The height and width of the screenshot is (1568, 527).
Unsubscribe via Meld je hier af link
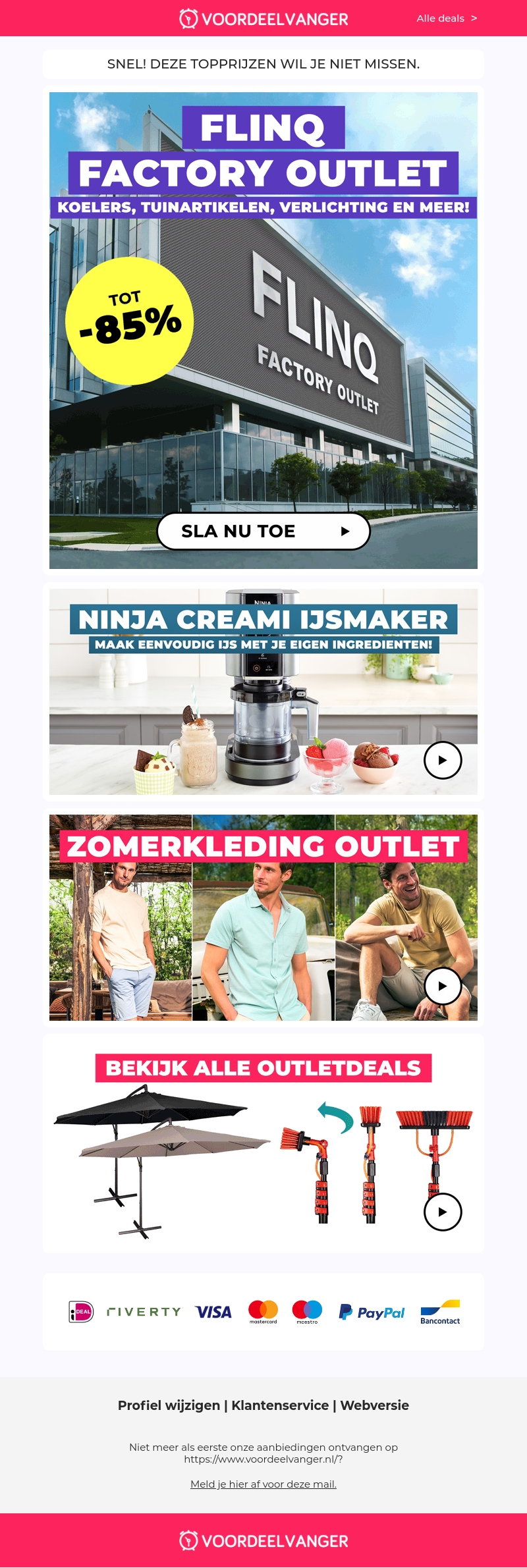263,1484
